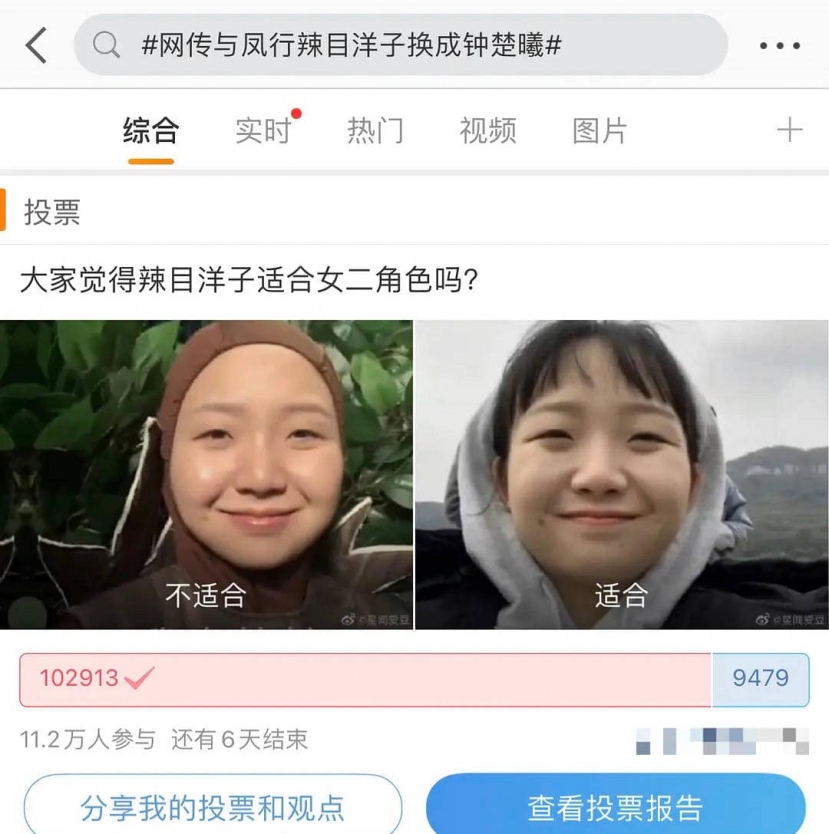Switch to the 实时 tab

click(263, 131)
